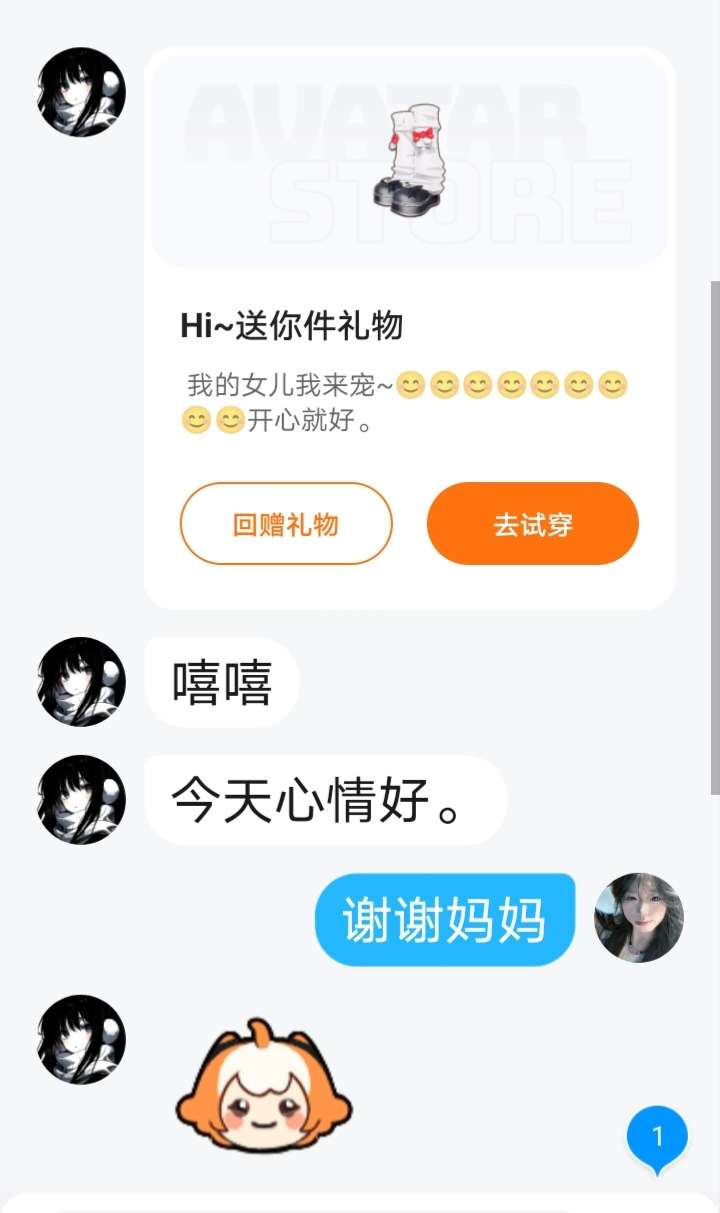
Task: Open the orange-haired sticker message
Action: click(x=264, y=1086)
